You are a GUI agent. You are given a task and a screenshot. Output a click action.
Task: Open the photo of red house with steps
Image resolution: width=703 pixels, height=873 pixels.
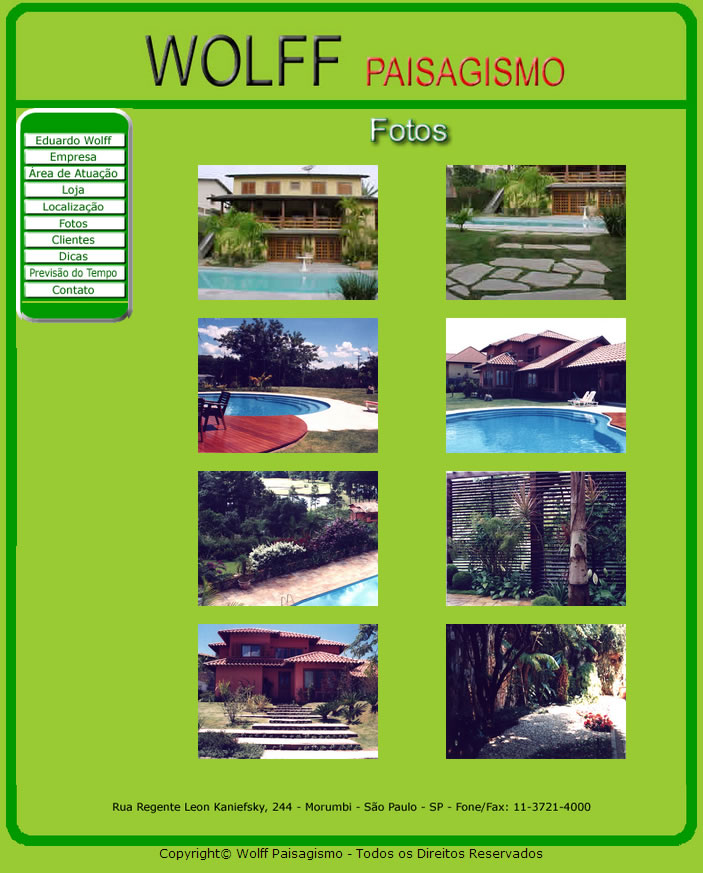288,691
